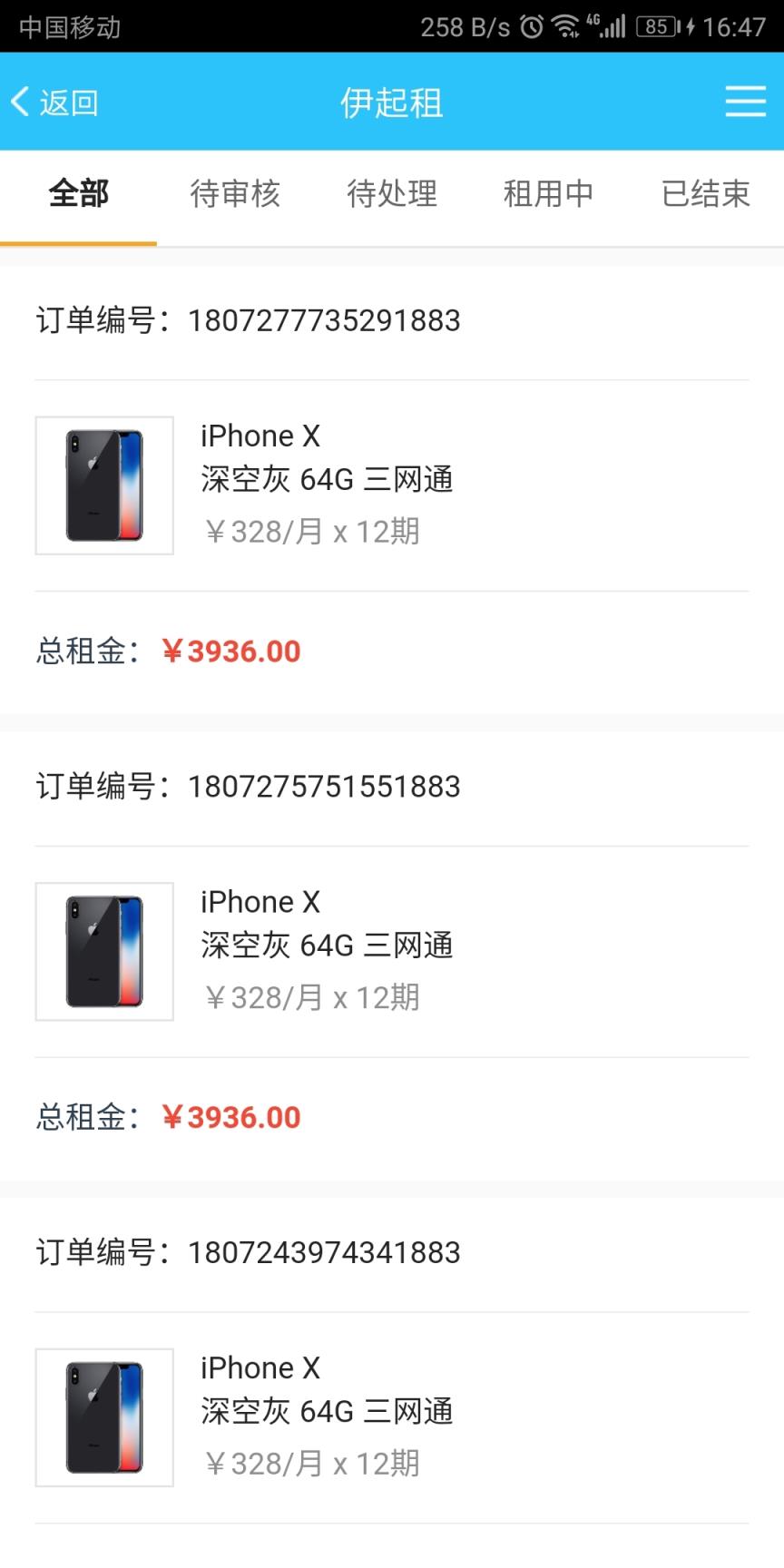Open order 1807277735291883 details

323,320
